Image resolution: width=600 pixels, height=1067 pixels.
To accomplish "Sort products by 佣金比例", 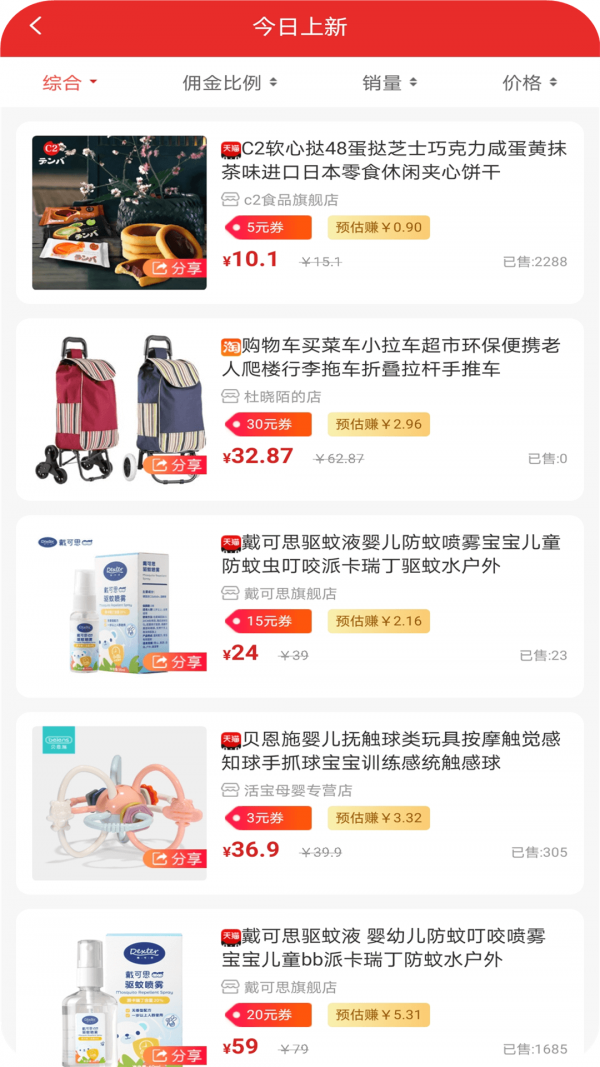I will tap(229, 83).
